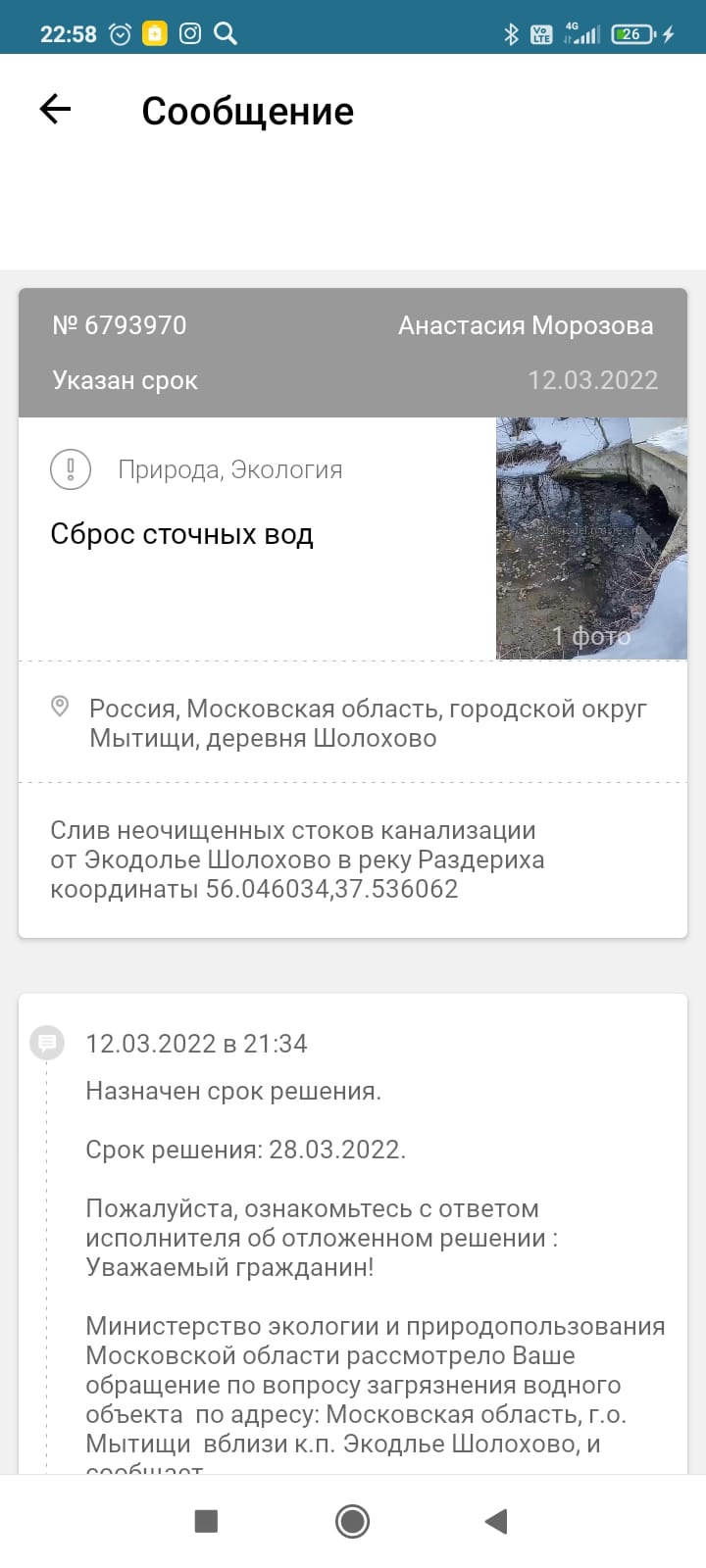This screenshot has width=706, height=1568.
Task: Open recent apps with the square button
Action: click(206, 1521)
